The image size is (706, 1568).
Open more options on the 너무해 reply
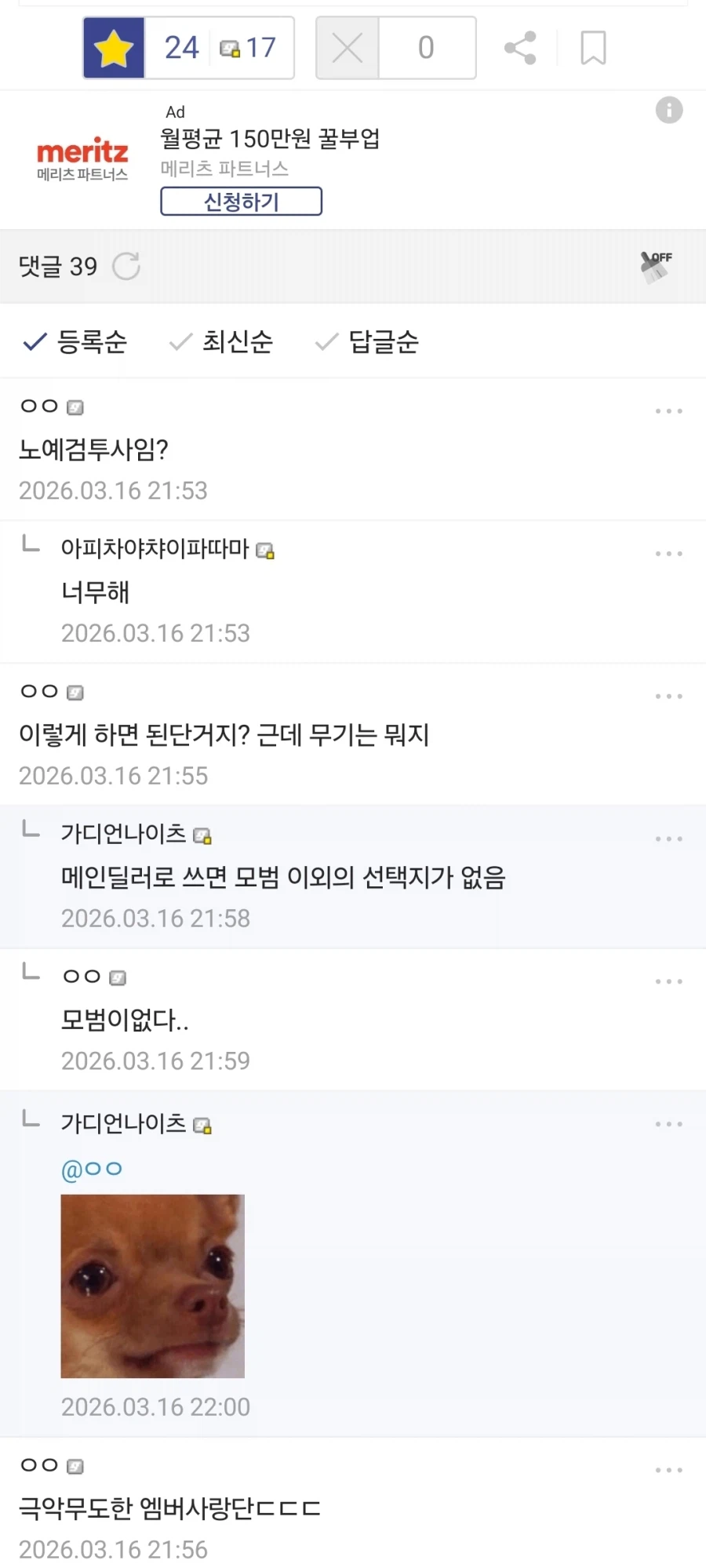tap(668, 552)
